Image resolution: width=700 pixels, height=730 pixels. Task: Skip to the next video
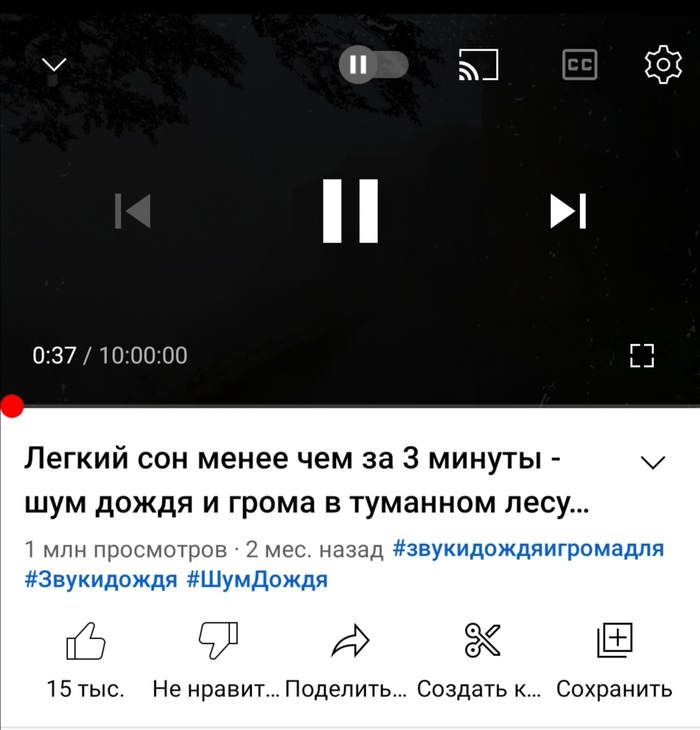(x=567, y=211)
